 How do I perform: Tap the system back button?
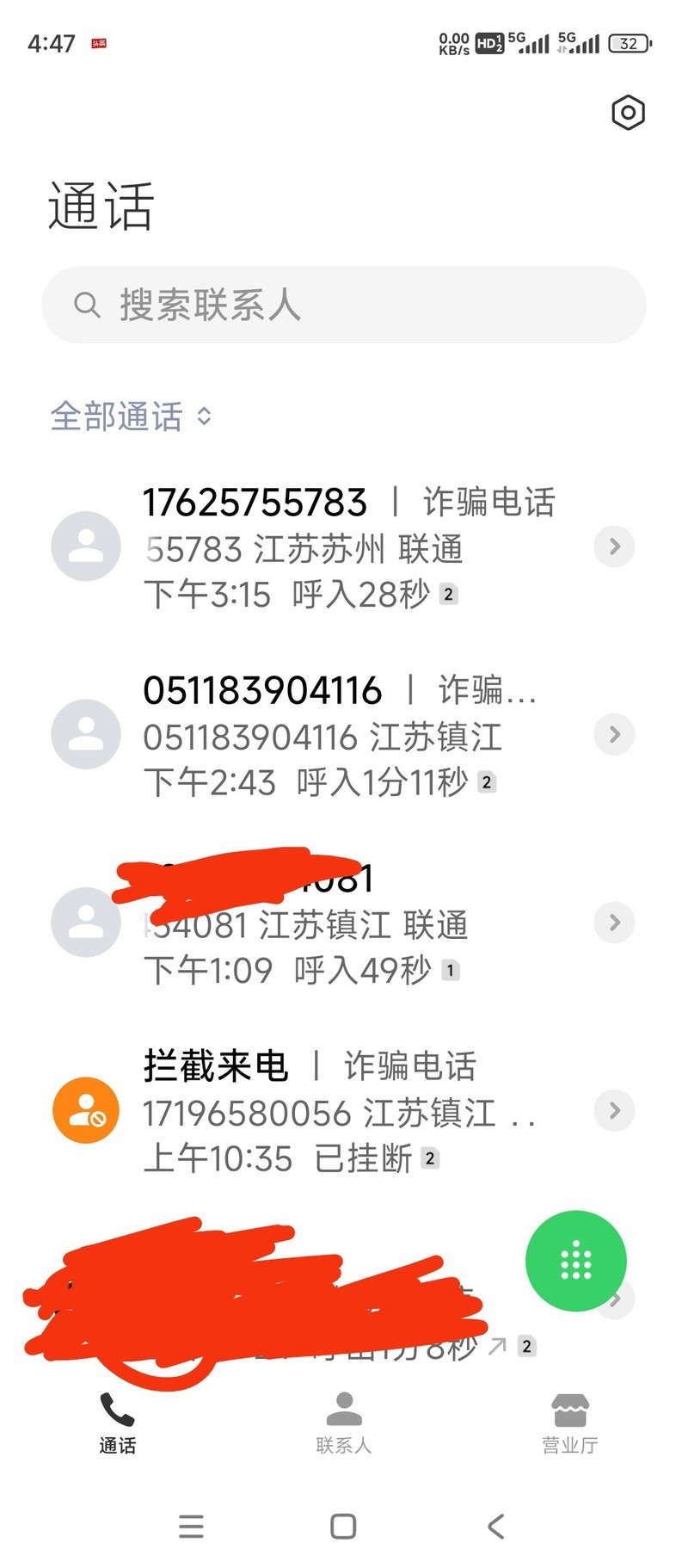coord(496,1527)
